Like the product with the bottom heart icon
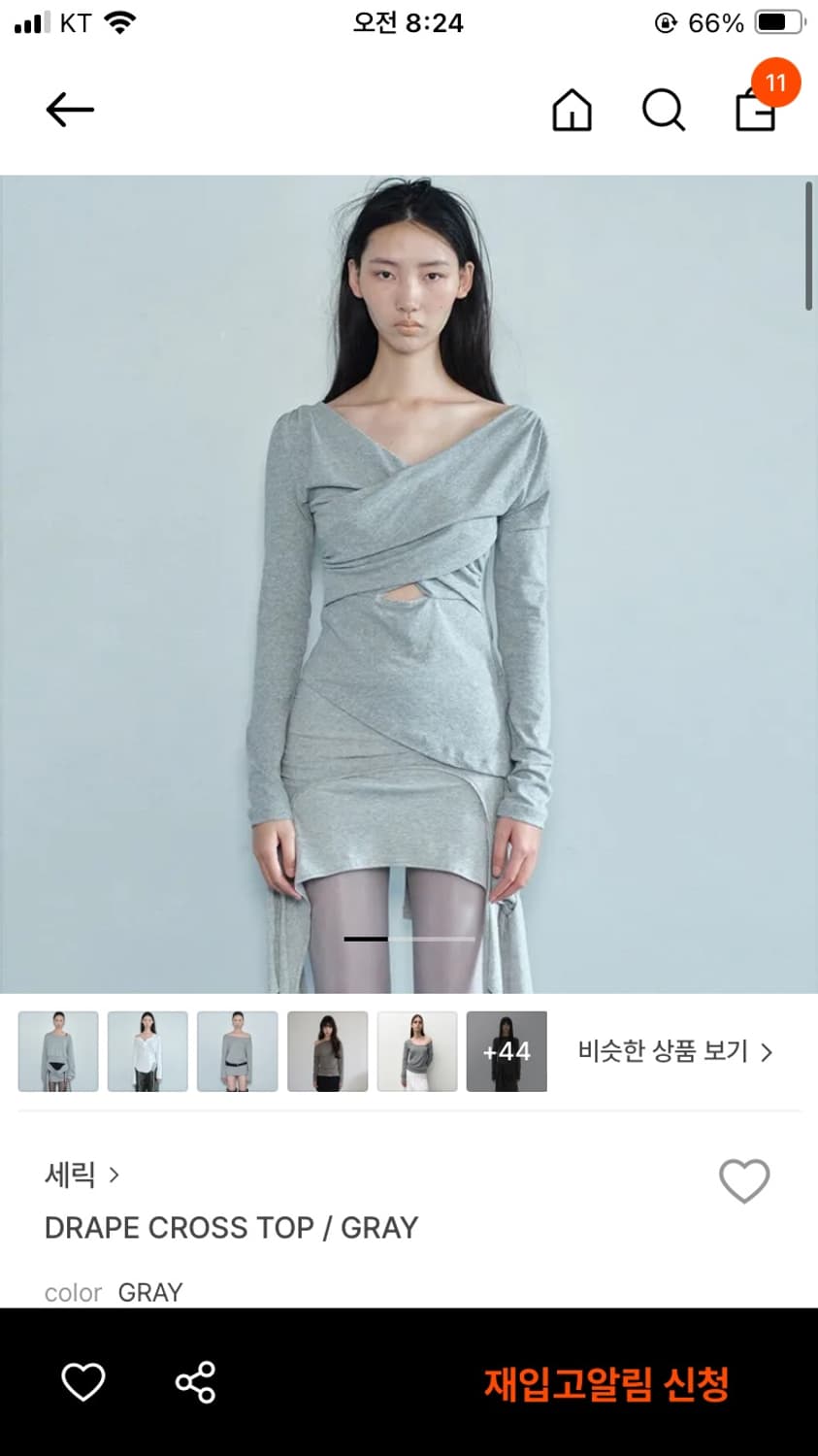This screenshot has height=1456, width=818. (x=83, y=1382)
